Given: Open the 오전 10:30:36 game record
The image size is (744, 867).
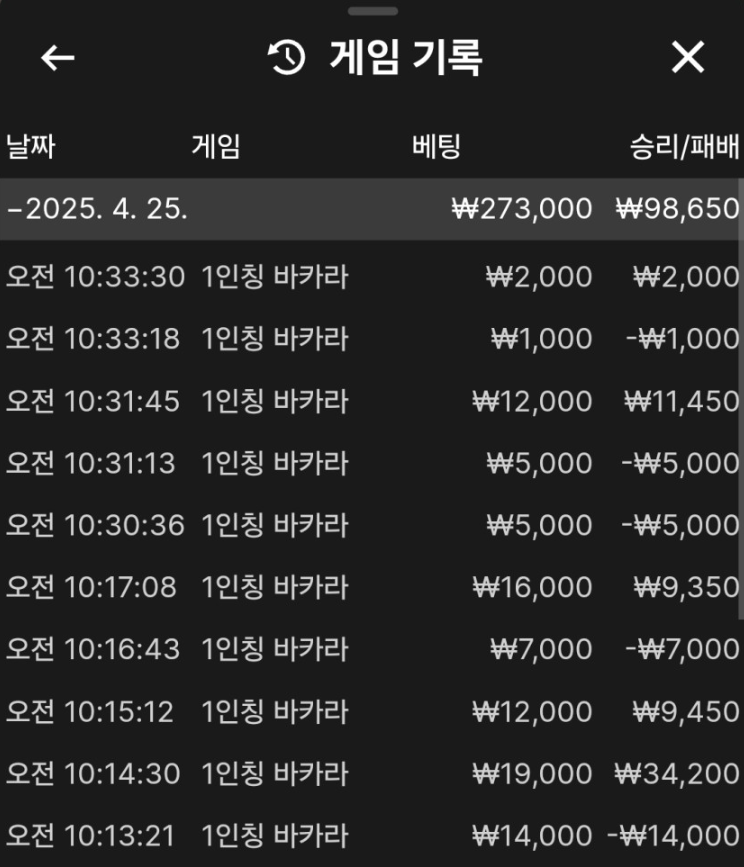Looking at the screenshot, I should [370, 525].
